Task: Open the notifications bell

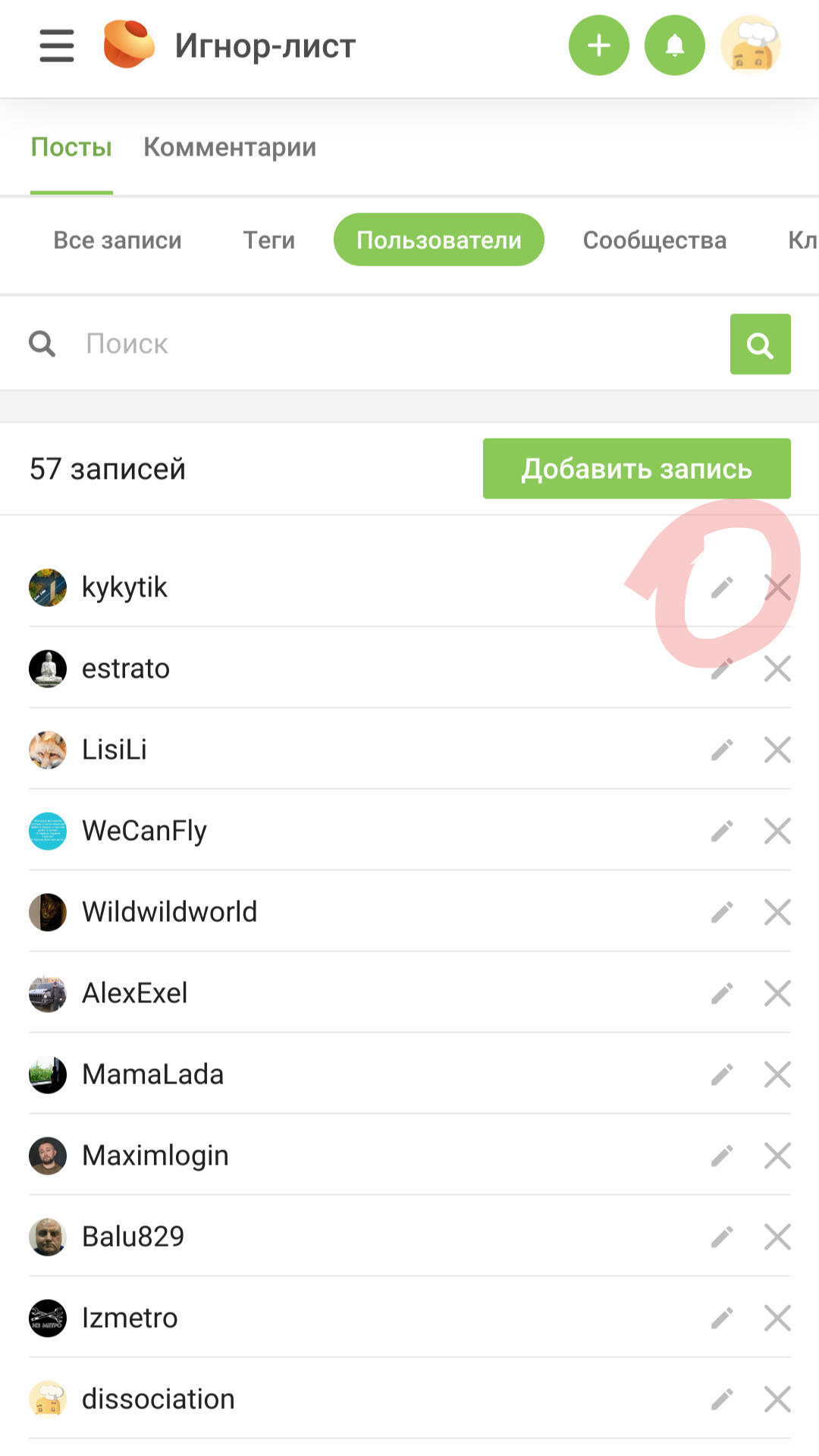Action: click(675, 46)
